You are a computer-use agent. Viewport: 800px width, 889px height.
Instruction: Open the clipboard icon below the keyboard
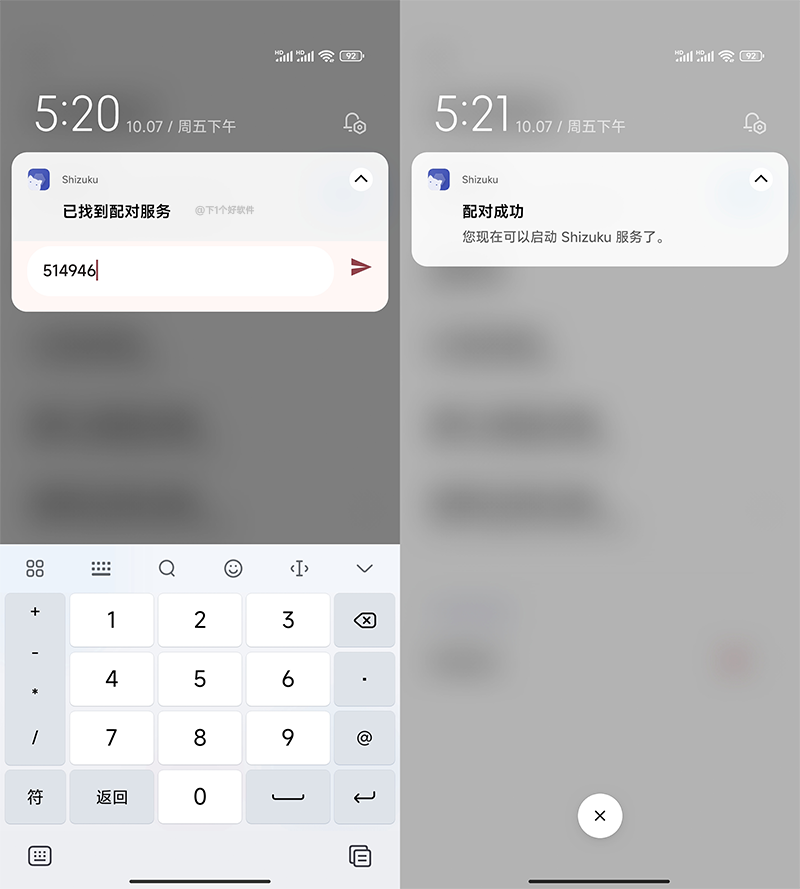(360, 855)
